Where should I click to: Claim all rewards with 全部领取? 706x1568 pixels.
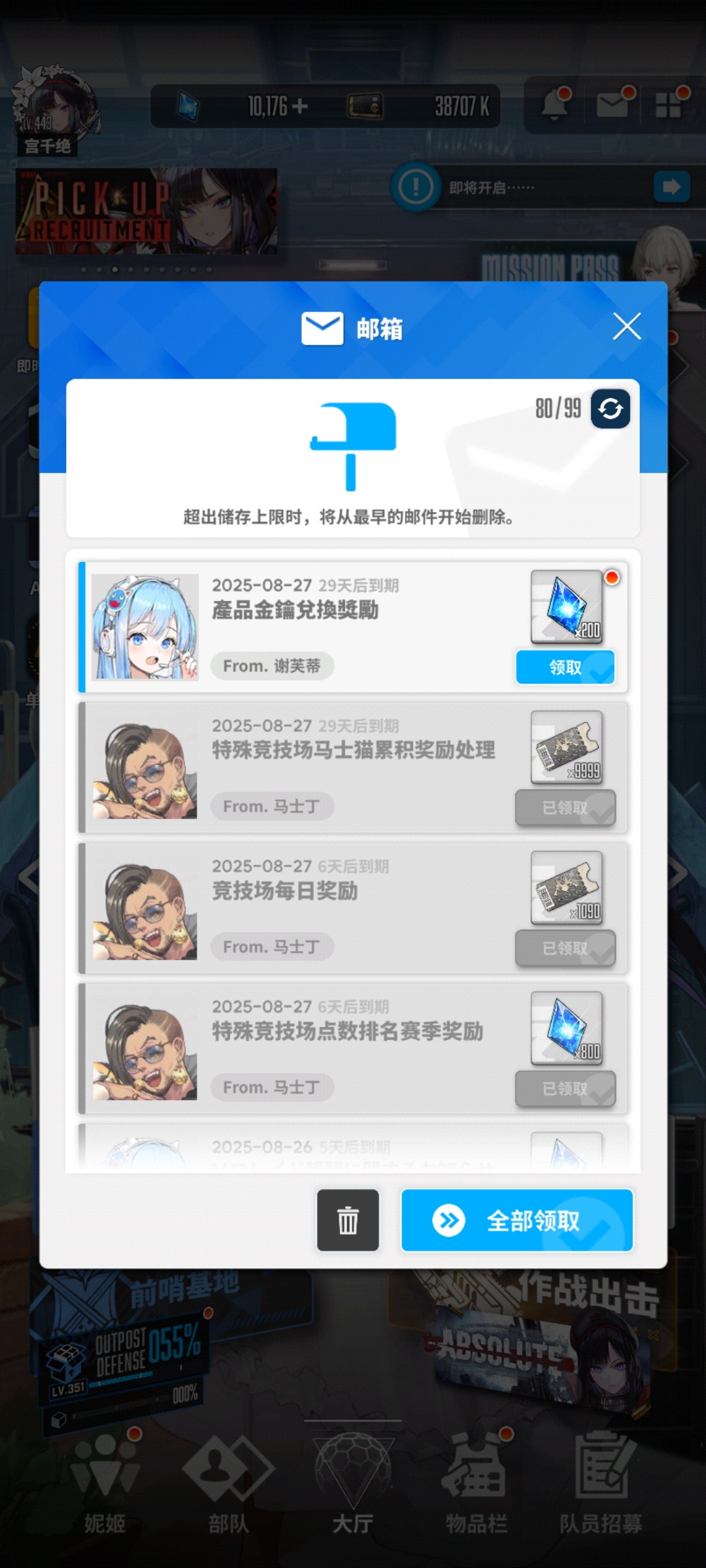click(x=516, y=1220)
